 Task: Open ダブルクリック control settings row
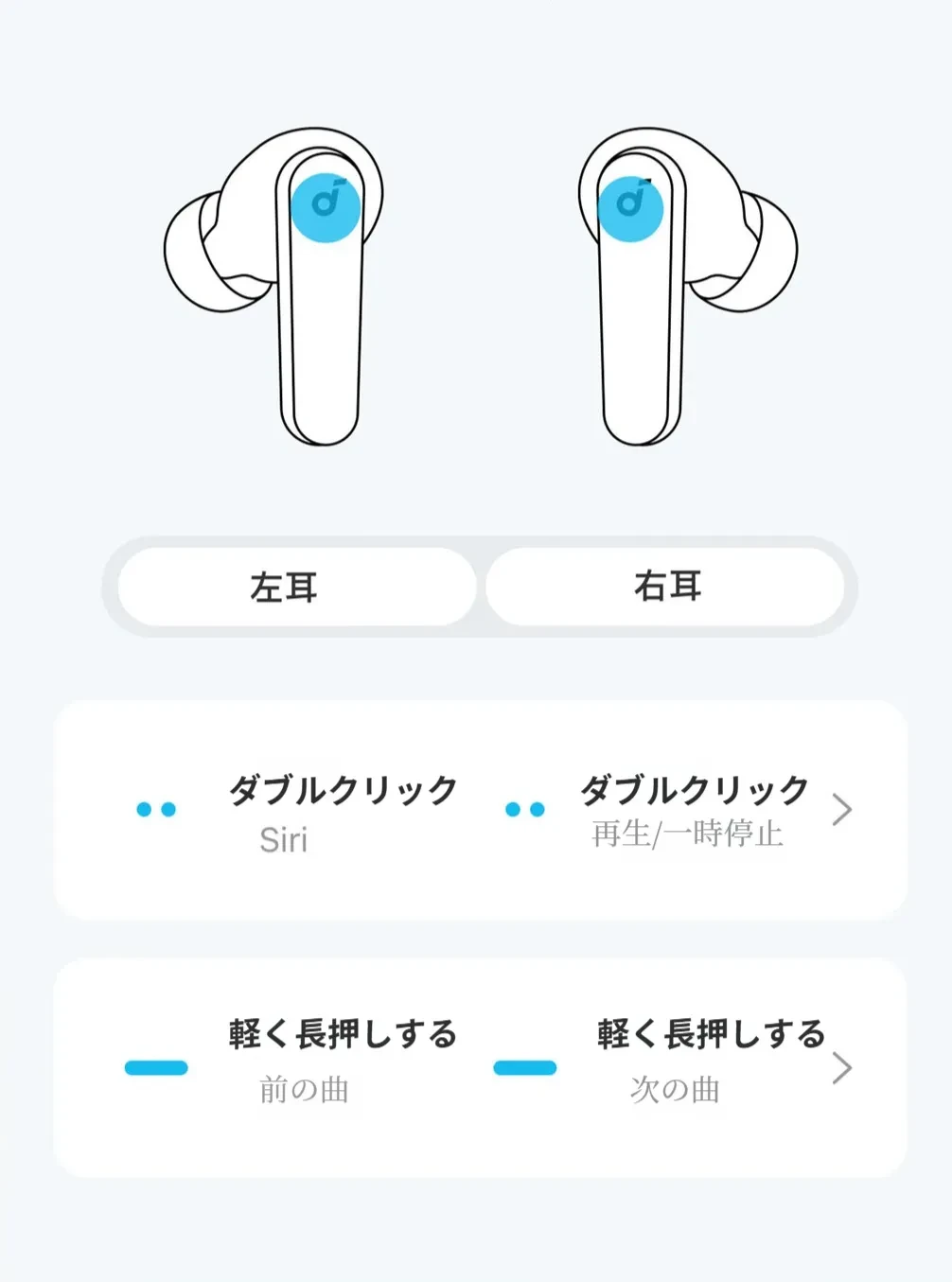[x=480, y=810]
